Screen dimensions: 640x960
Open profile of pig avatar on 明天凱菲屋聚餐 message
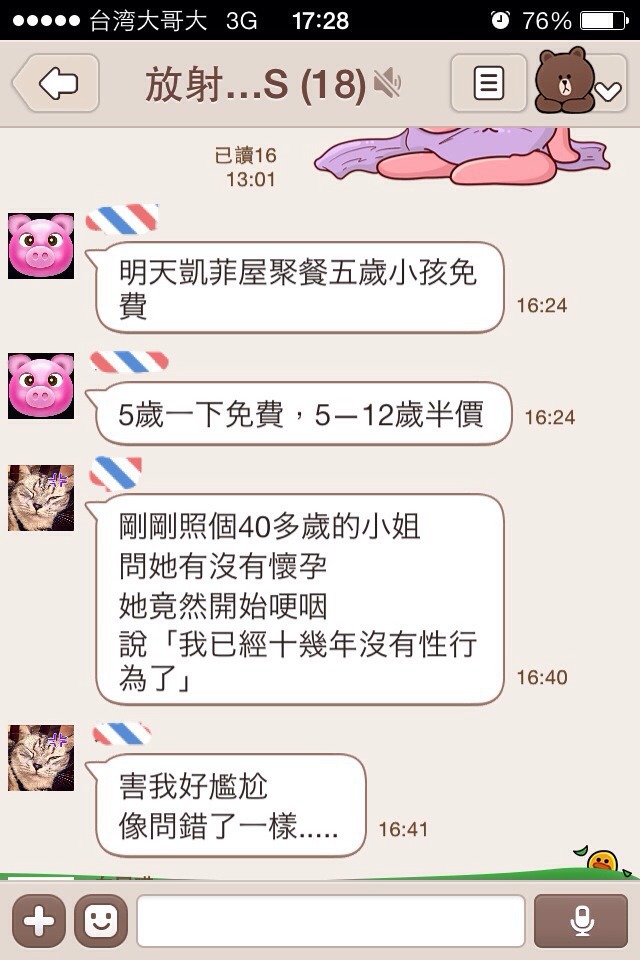click(41, 246)
